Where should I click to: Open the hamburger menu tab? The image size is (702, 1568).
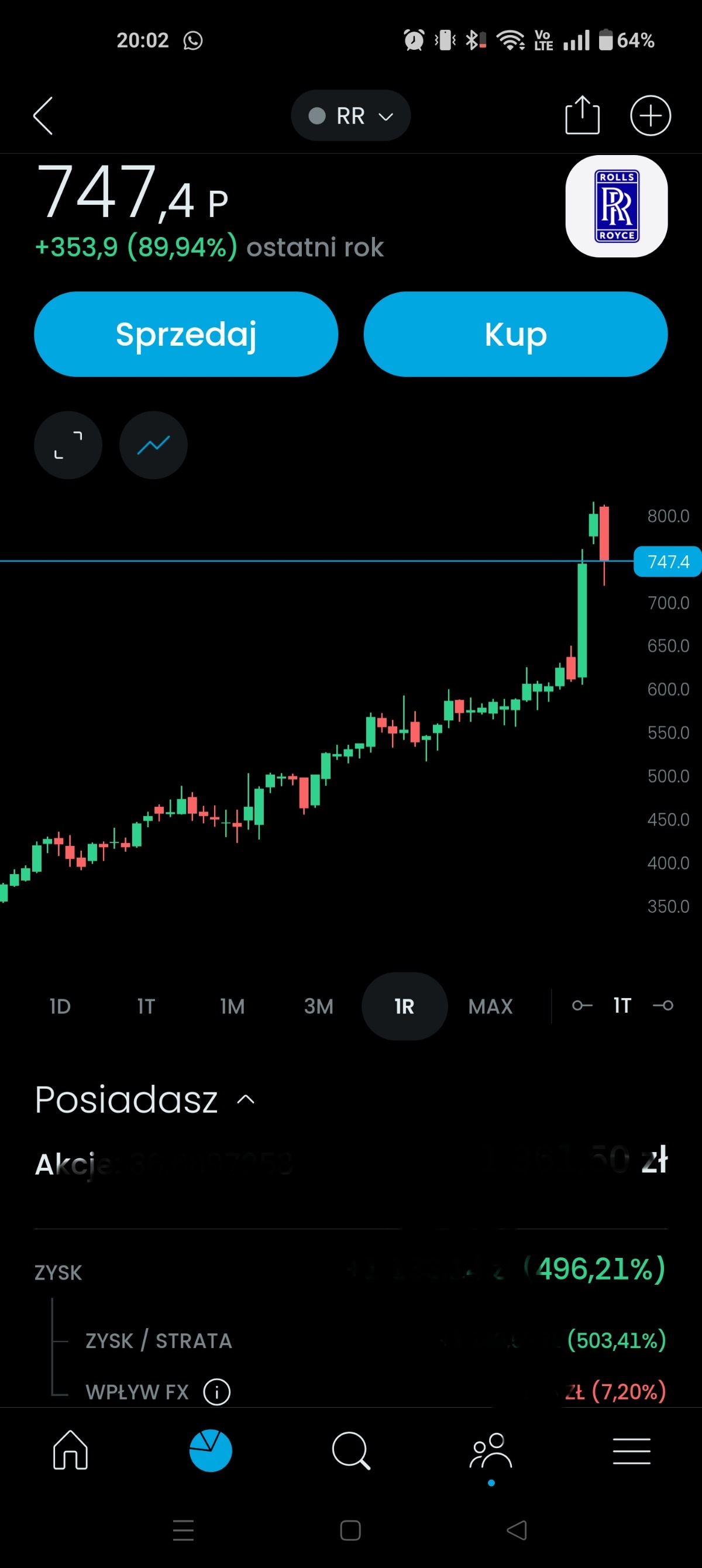coord(631,1450)
